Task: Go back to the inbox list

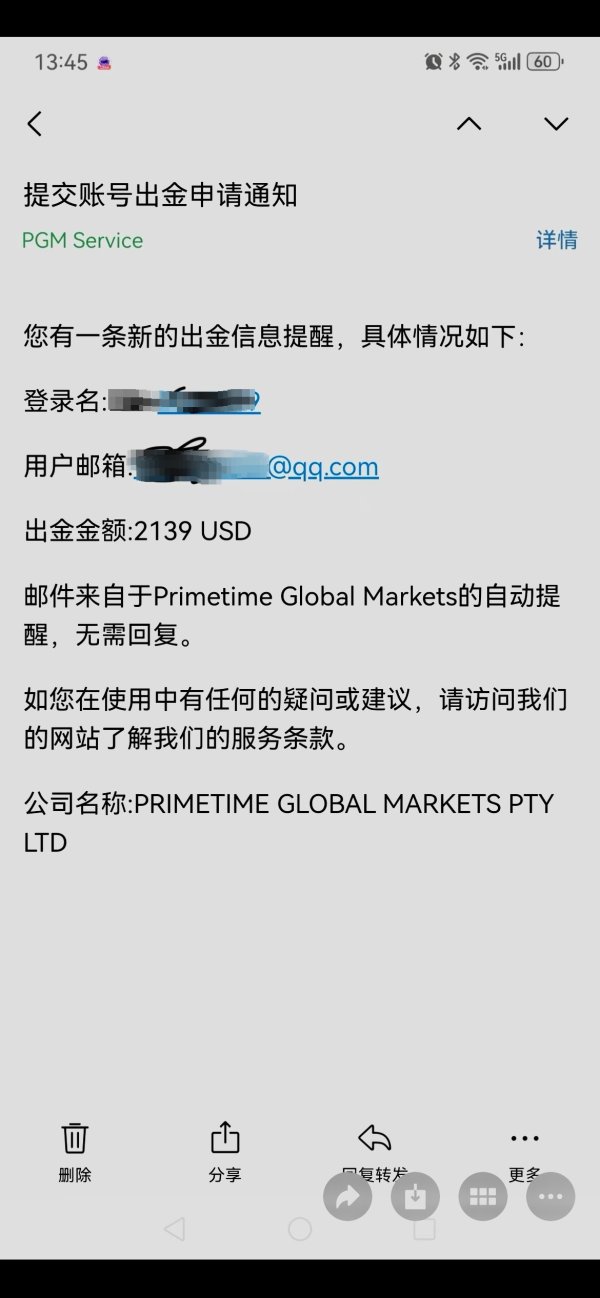Action: pos(35,124)
